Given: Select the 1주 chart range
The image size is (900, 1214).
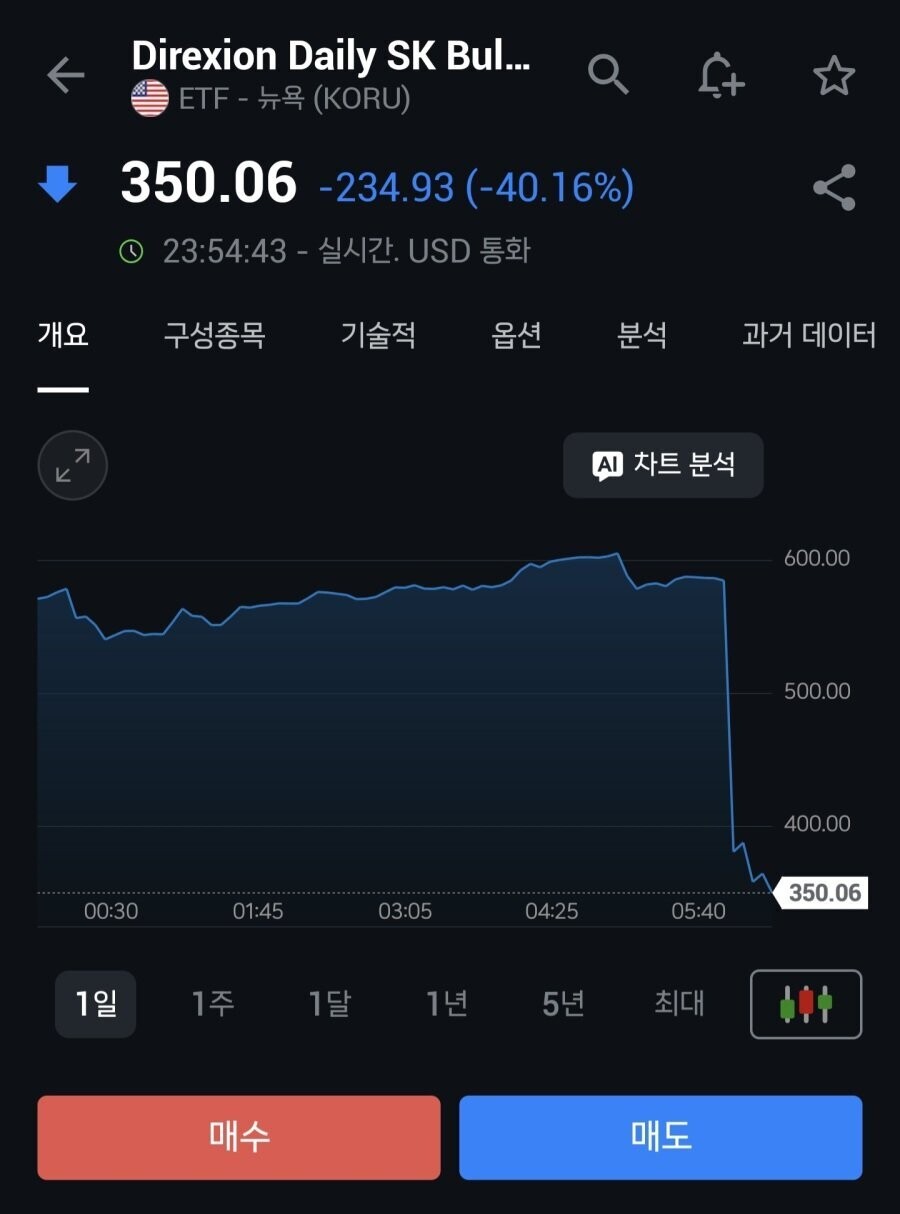Looking at the screenshot, I should click(x=213, y=1003).
